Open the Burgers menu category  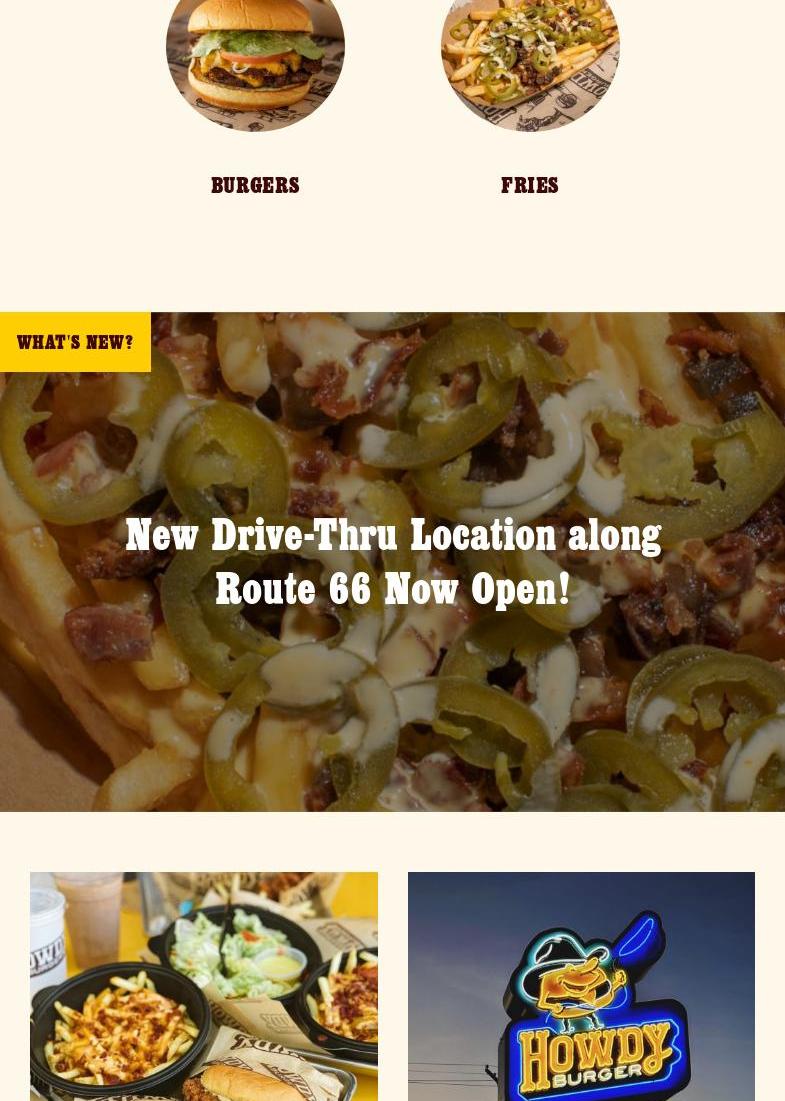point(255,186)
